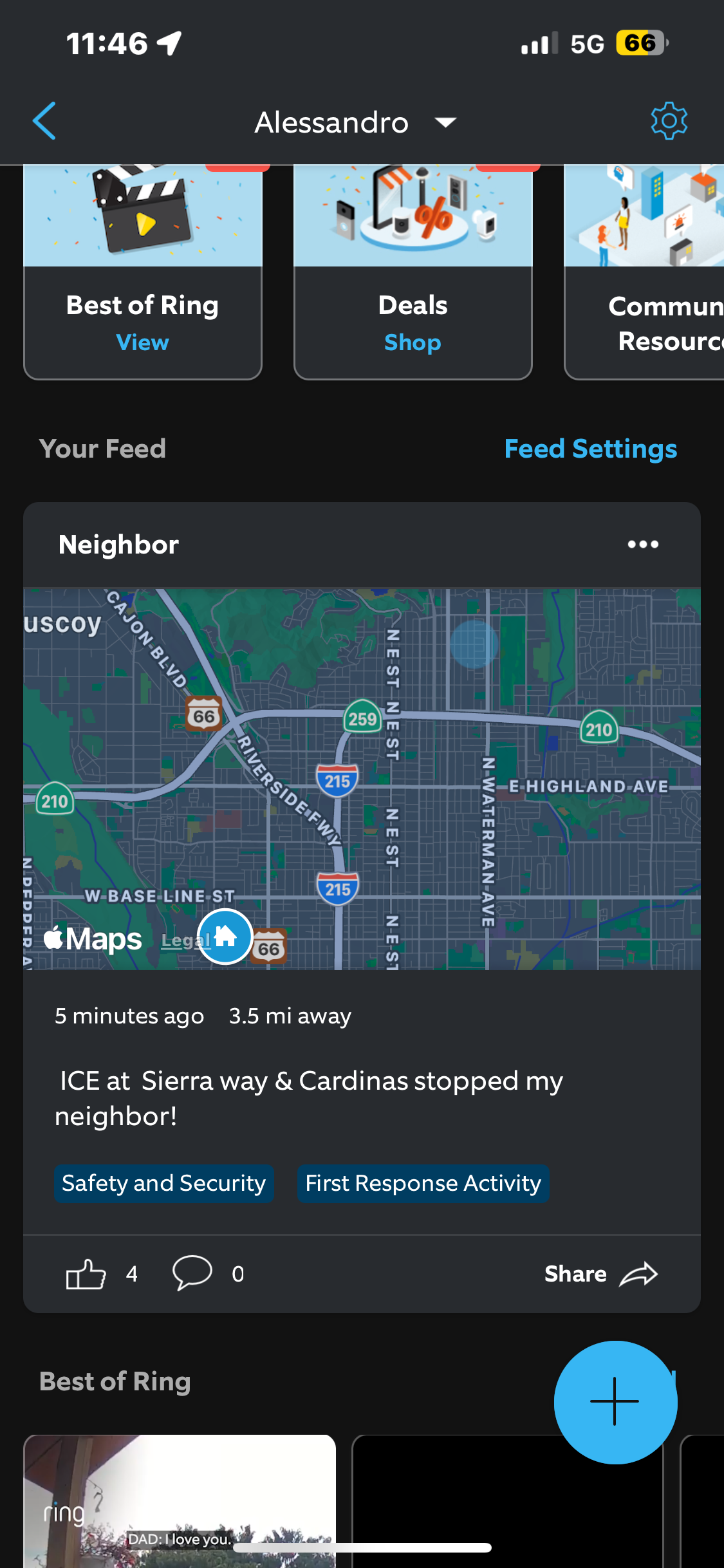Shop the Deals card
Screen dimensions: 724x1568
click(413, 342)
